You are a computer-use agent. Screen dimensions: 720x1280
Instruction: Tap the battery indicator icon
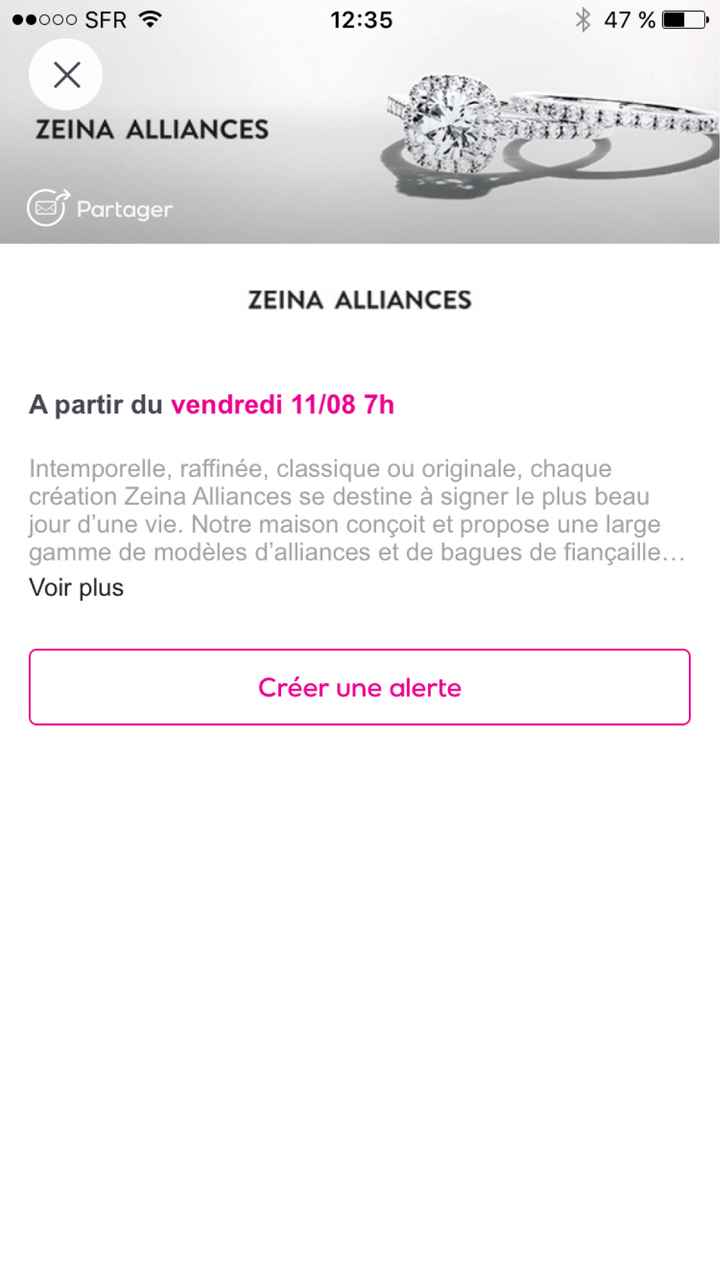point(684,18)
